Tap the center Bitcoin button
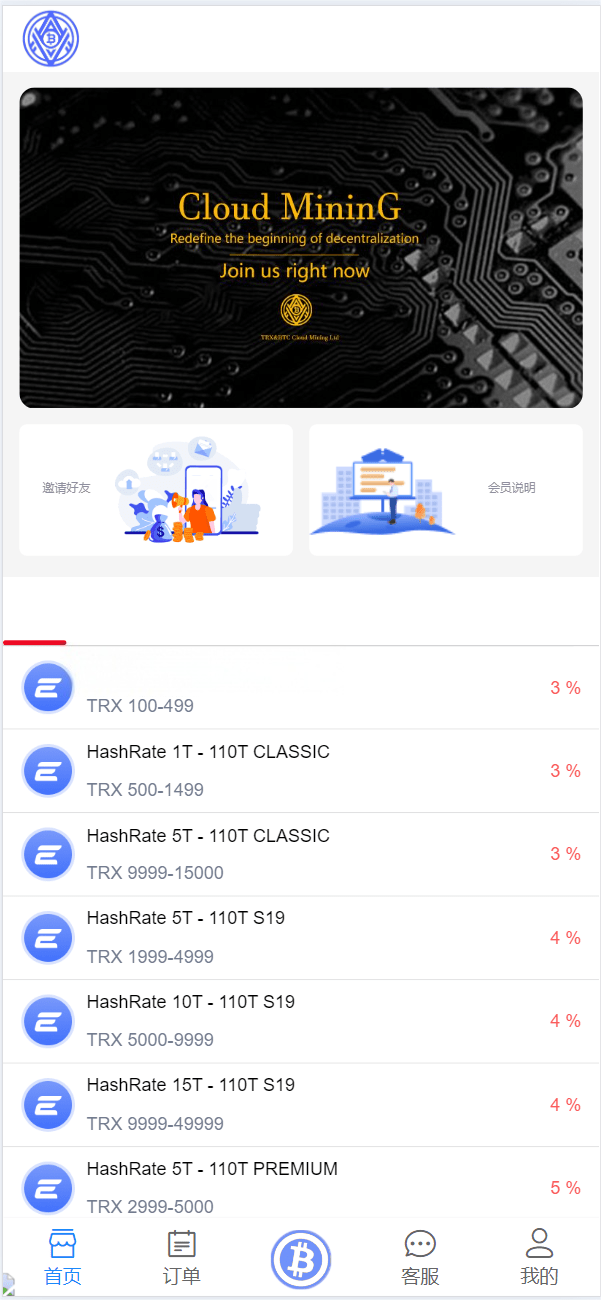The image size is (601, 1300). tap(300, 1258)
